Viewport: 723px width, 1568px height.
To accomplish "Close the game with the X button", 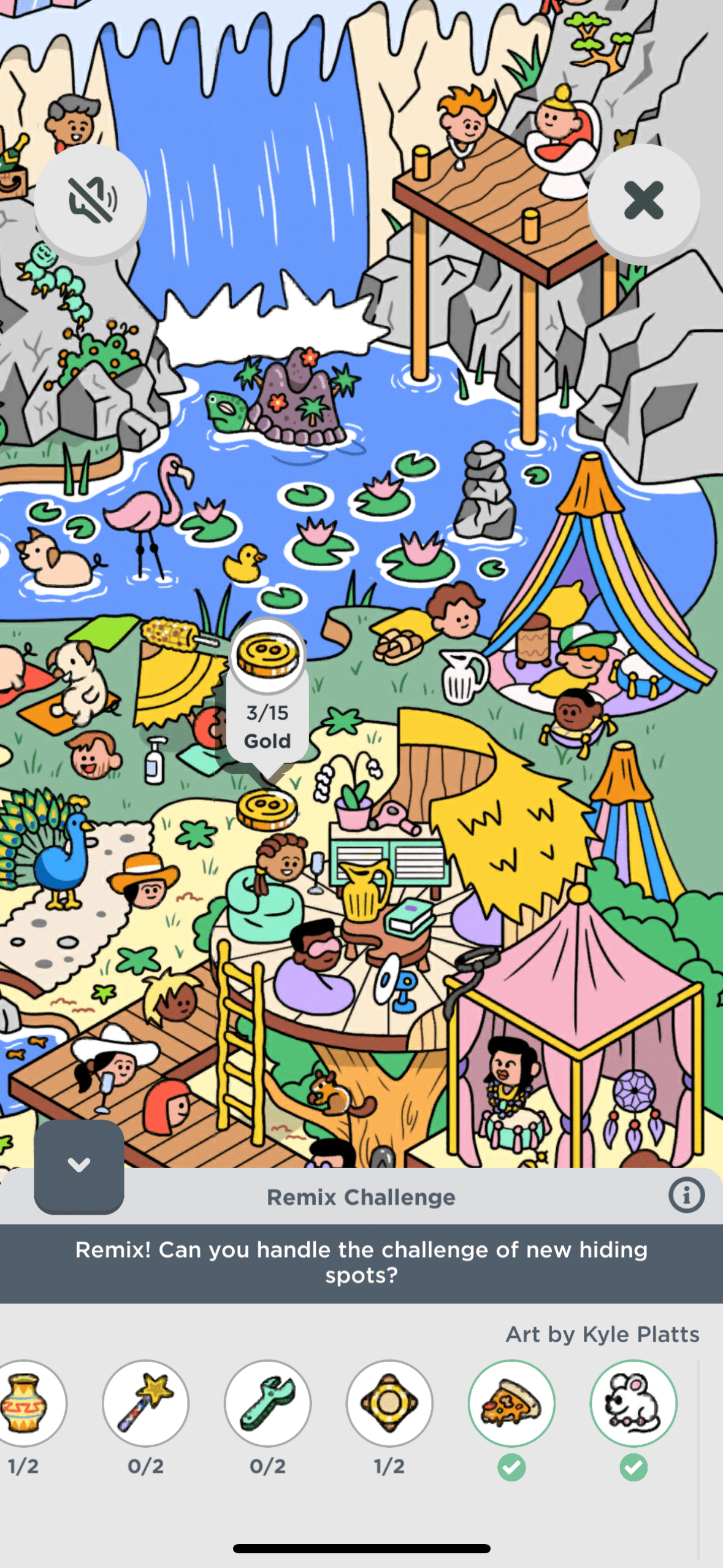I will (x=643, y=200).
